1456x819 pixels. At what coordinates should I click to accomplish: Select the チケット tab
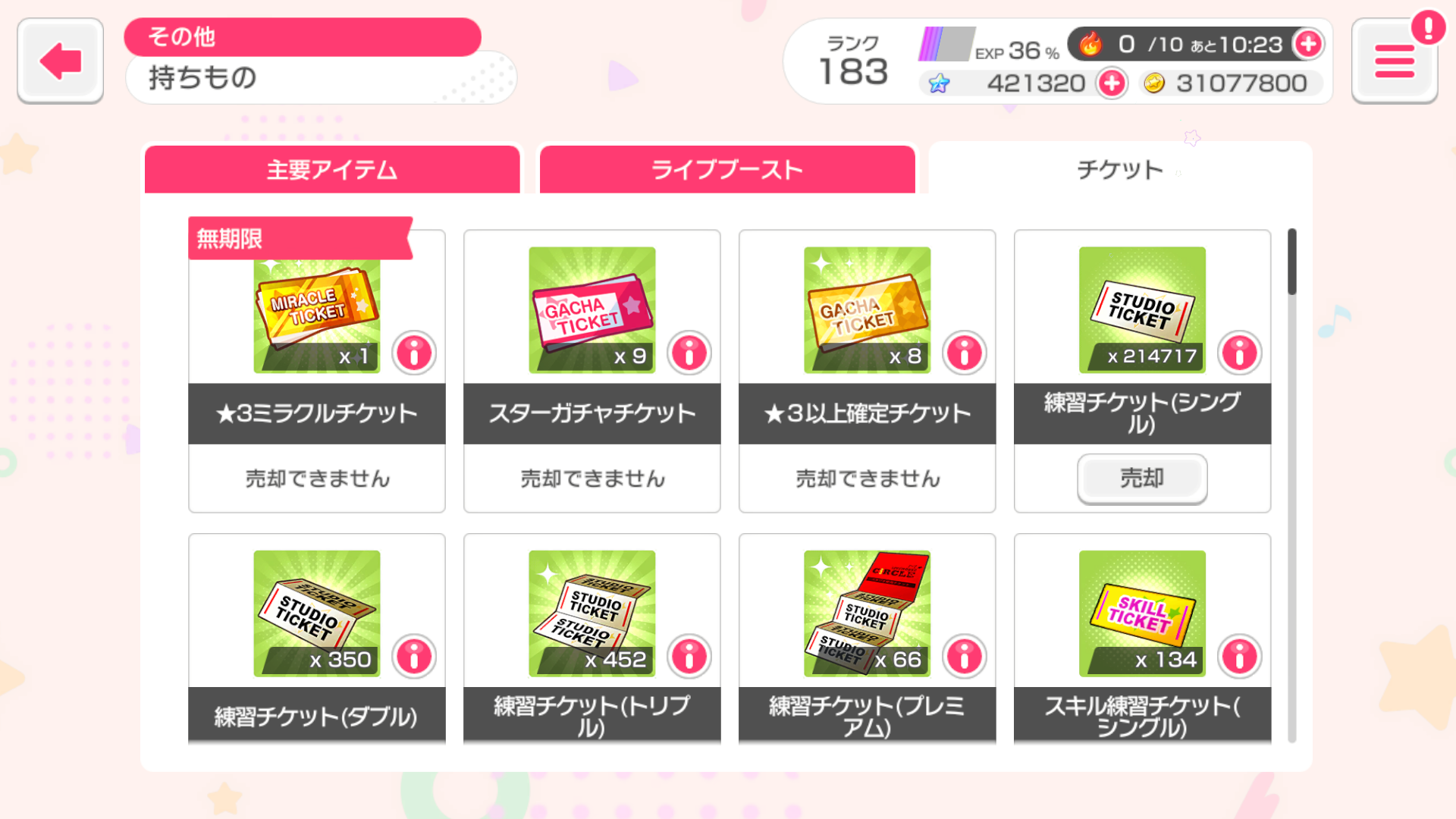[1120, 170]
